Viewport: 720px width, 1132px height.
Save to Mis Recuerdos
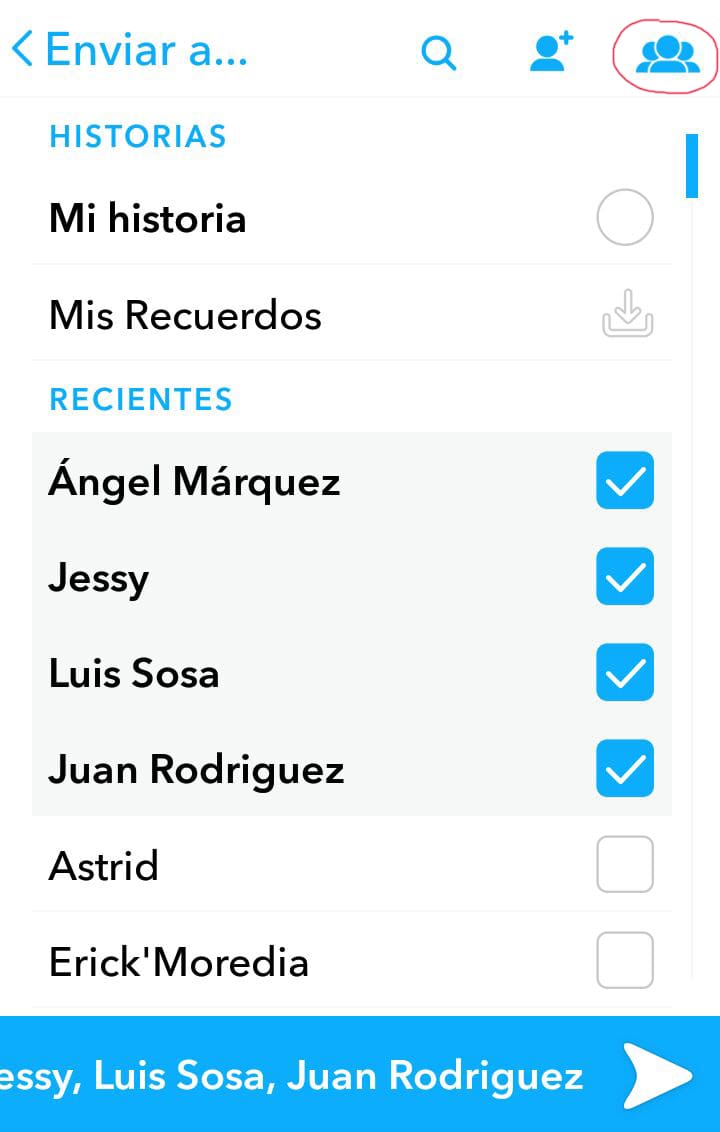tap(627, 315)
